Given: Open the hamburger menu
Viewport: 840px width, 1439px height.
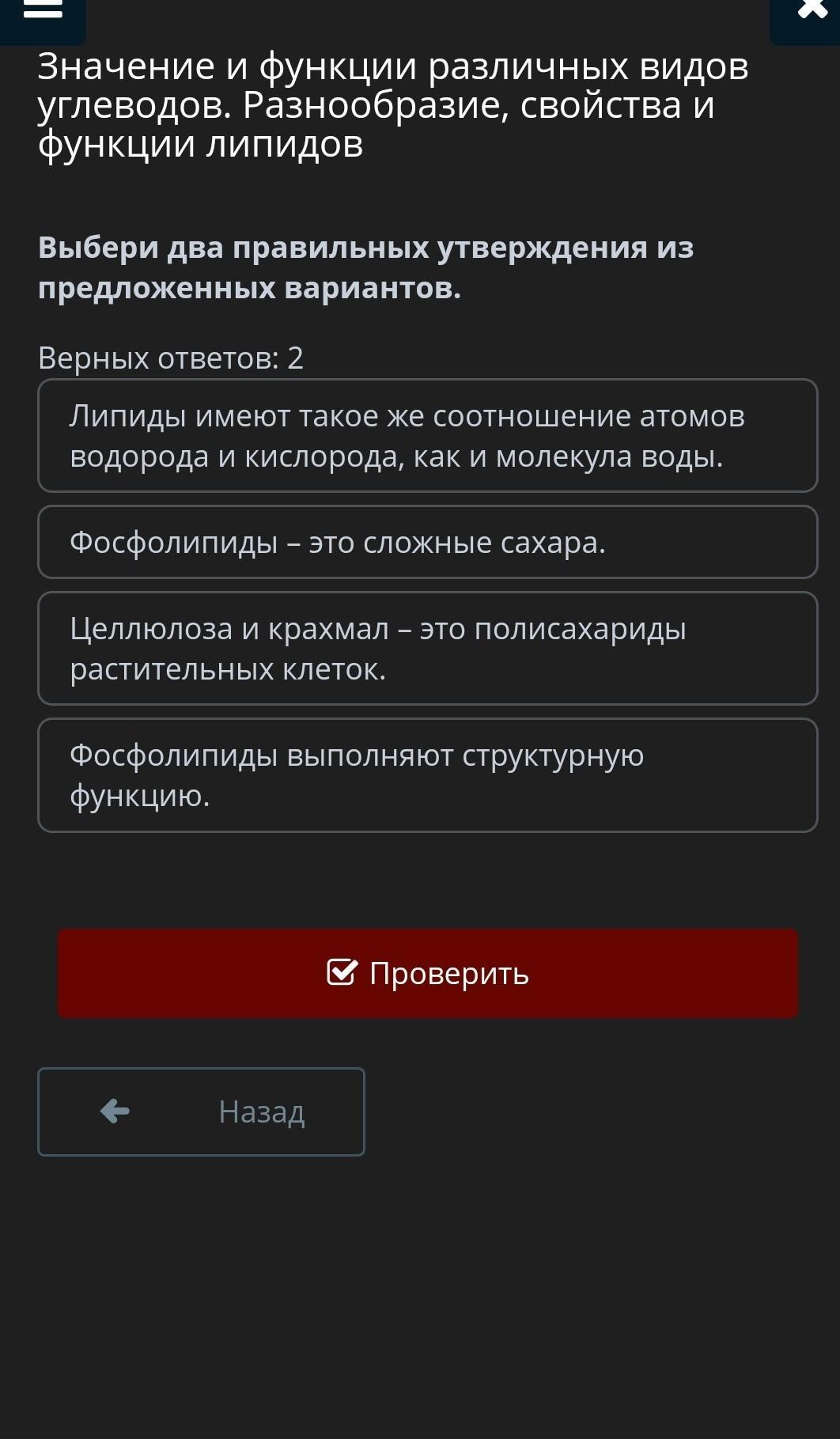Looking at the screenshot, I should coord(43,16).
